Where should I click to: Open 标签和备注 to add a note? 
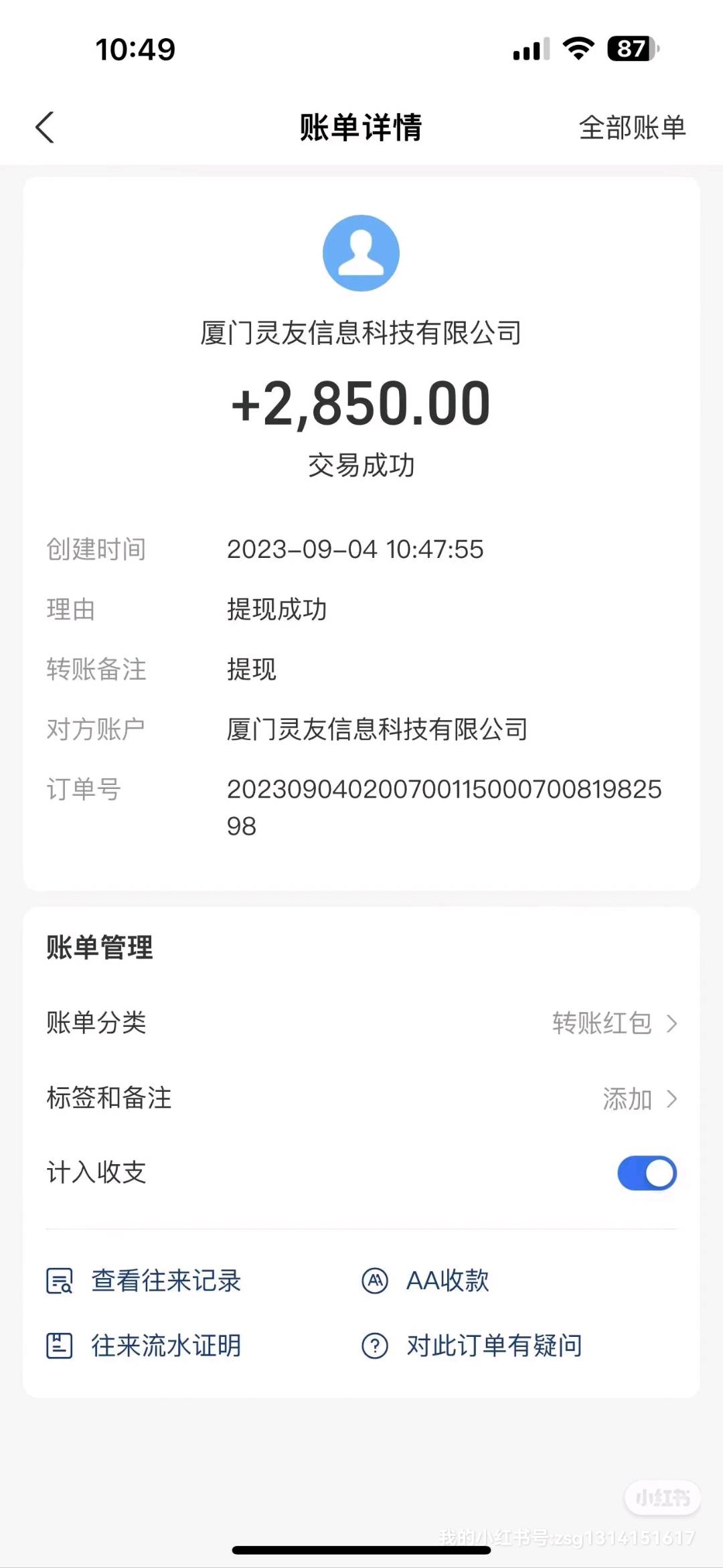pos(361,1098)
